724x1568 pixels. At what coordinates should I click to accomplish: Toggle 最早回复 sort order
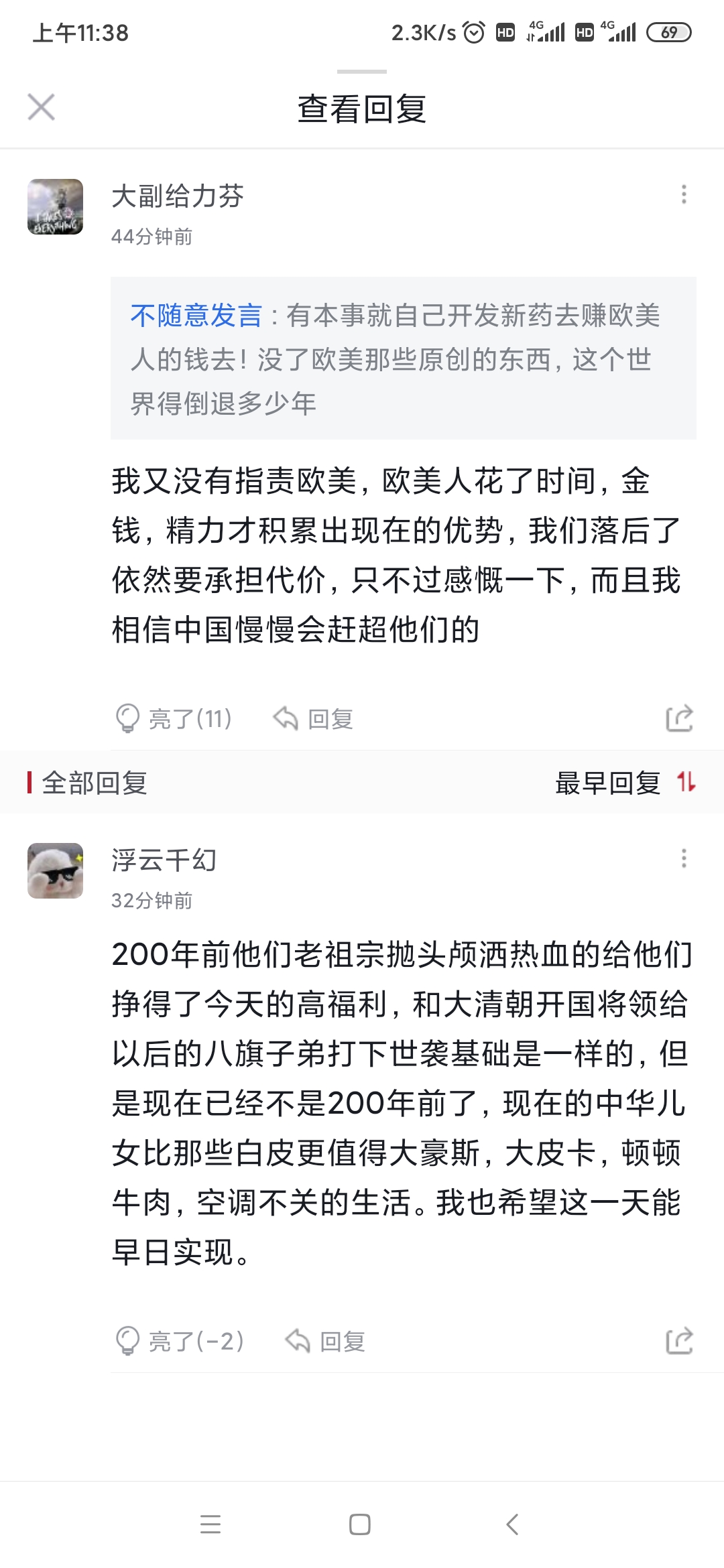pos(625,782)
